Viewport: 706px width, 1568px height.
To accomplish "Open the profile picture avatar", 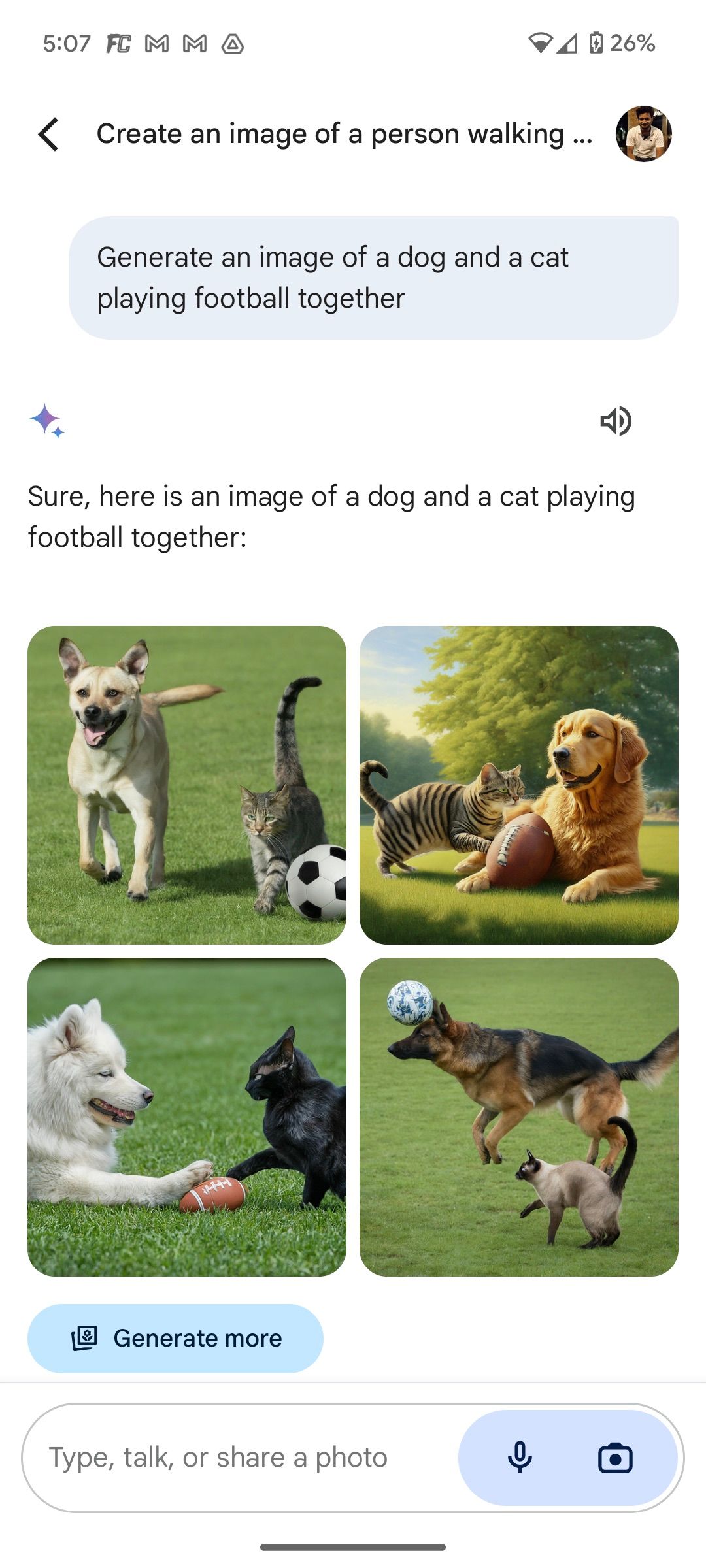I will pos(643,134).
